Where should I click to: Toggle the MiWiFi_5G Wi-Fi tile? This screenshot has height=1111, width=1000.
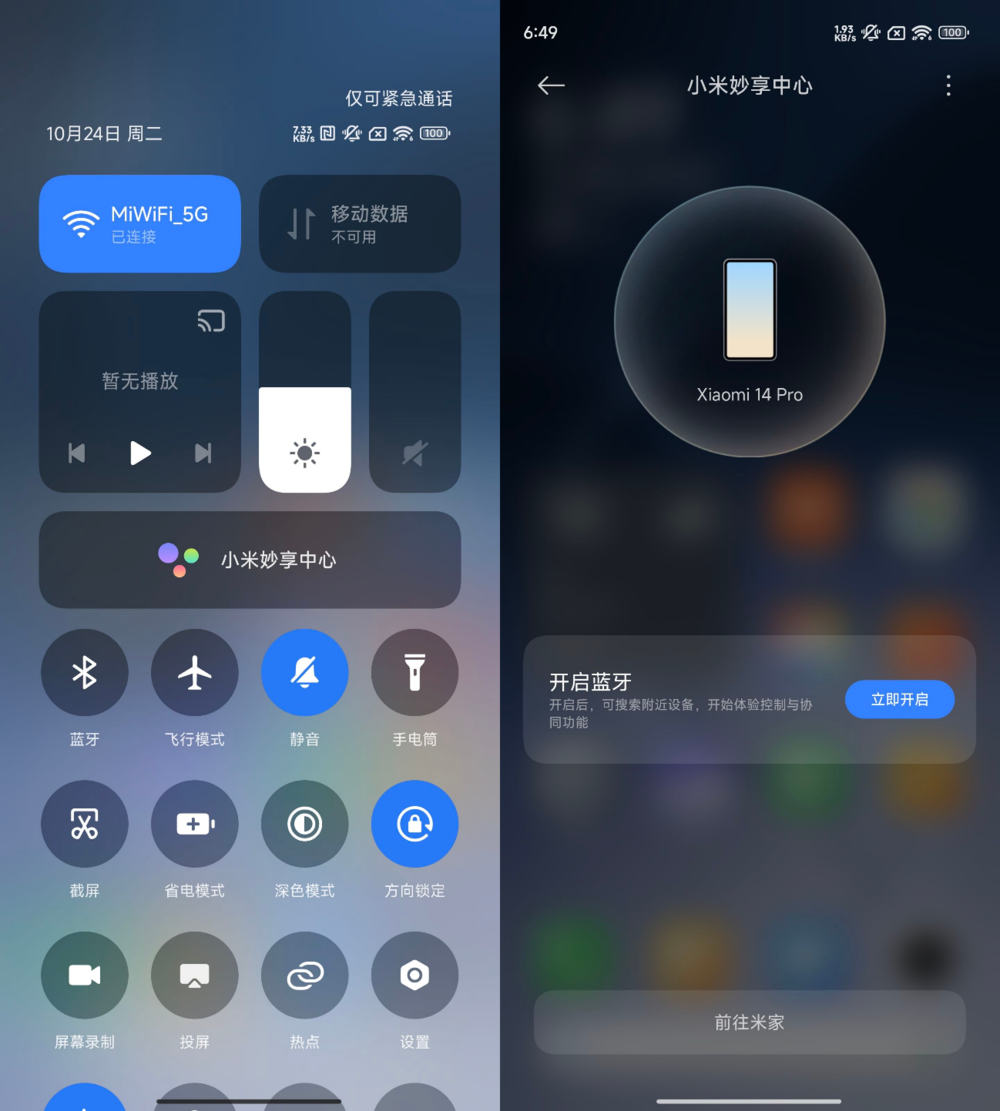140,224
